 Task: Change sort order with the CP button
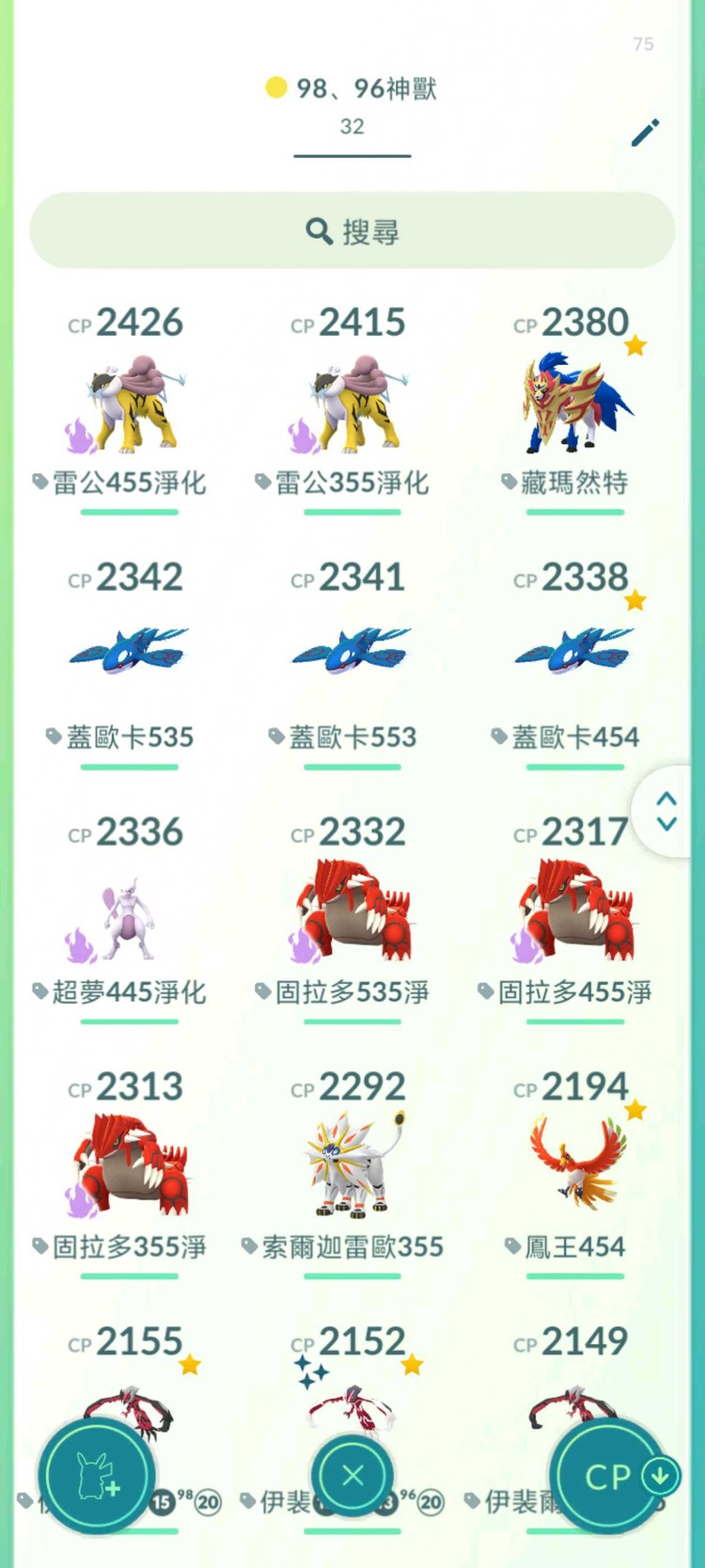click(611, 1476)
